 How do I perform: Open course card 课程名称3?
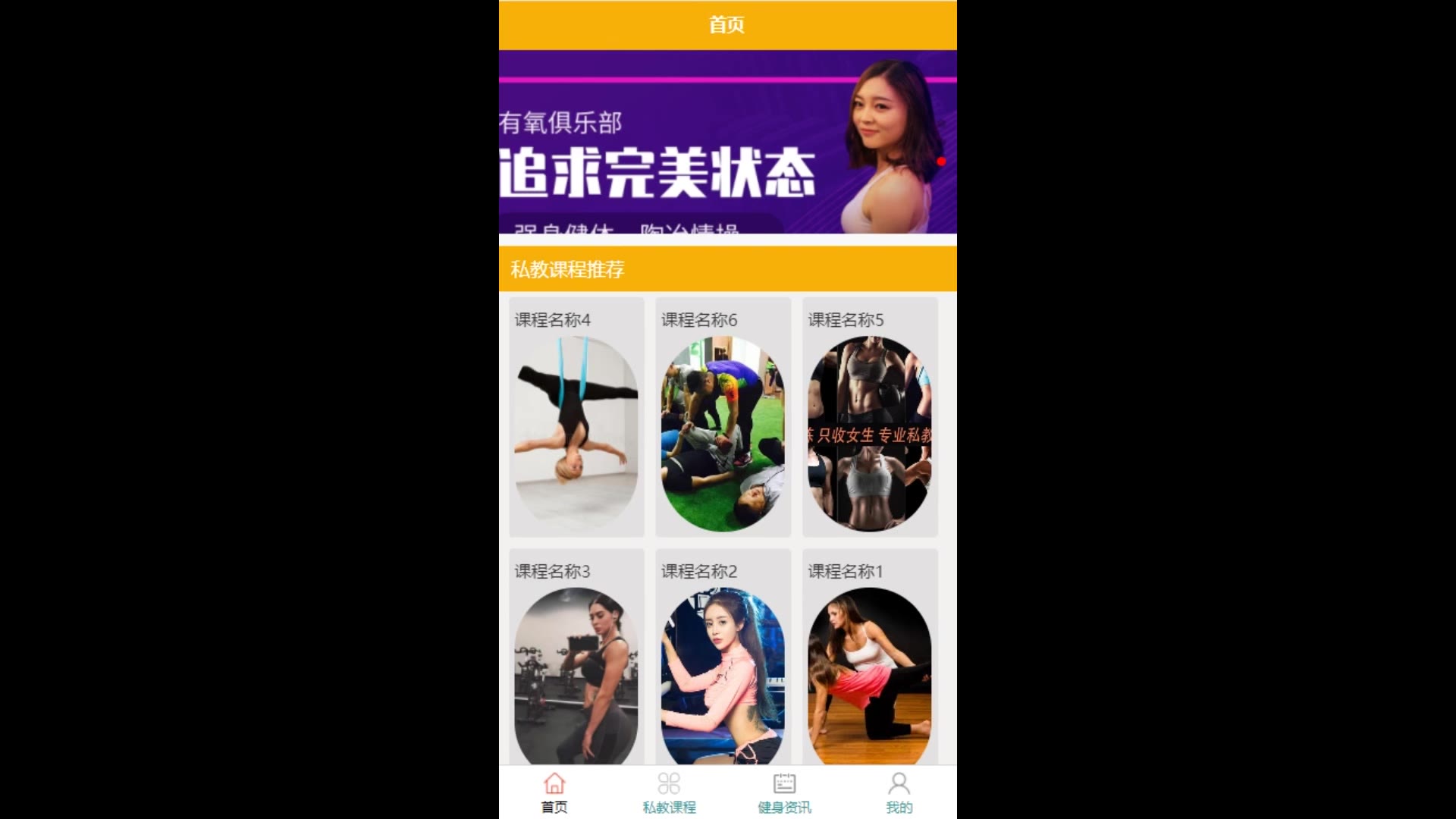click(576, 658)
